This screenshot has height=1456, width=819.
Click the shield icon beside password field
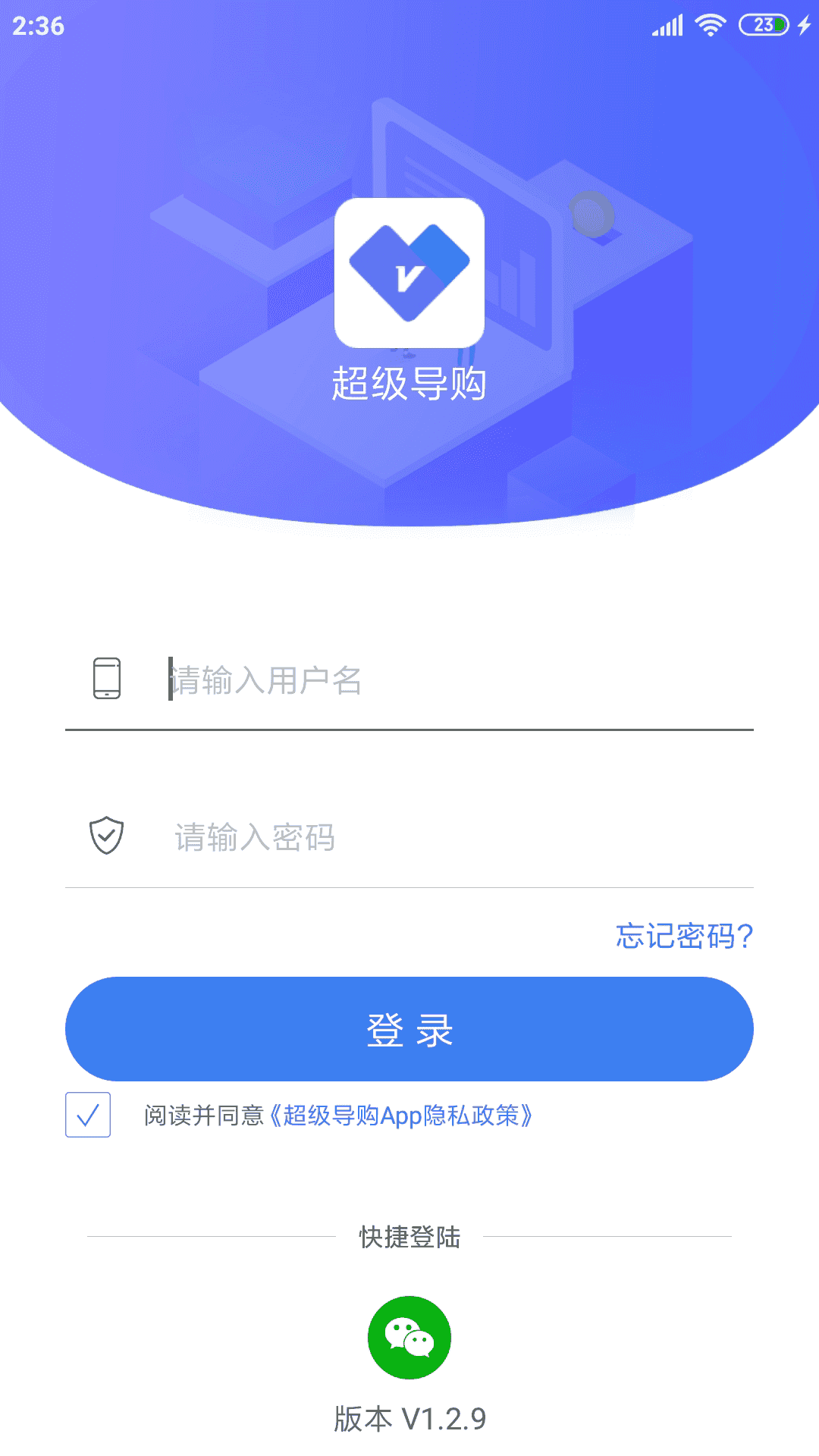tap(106, 838)
